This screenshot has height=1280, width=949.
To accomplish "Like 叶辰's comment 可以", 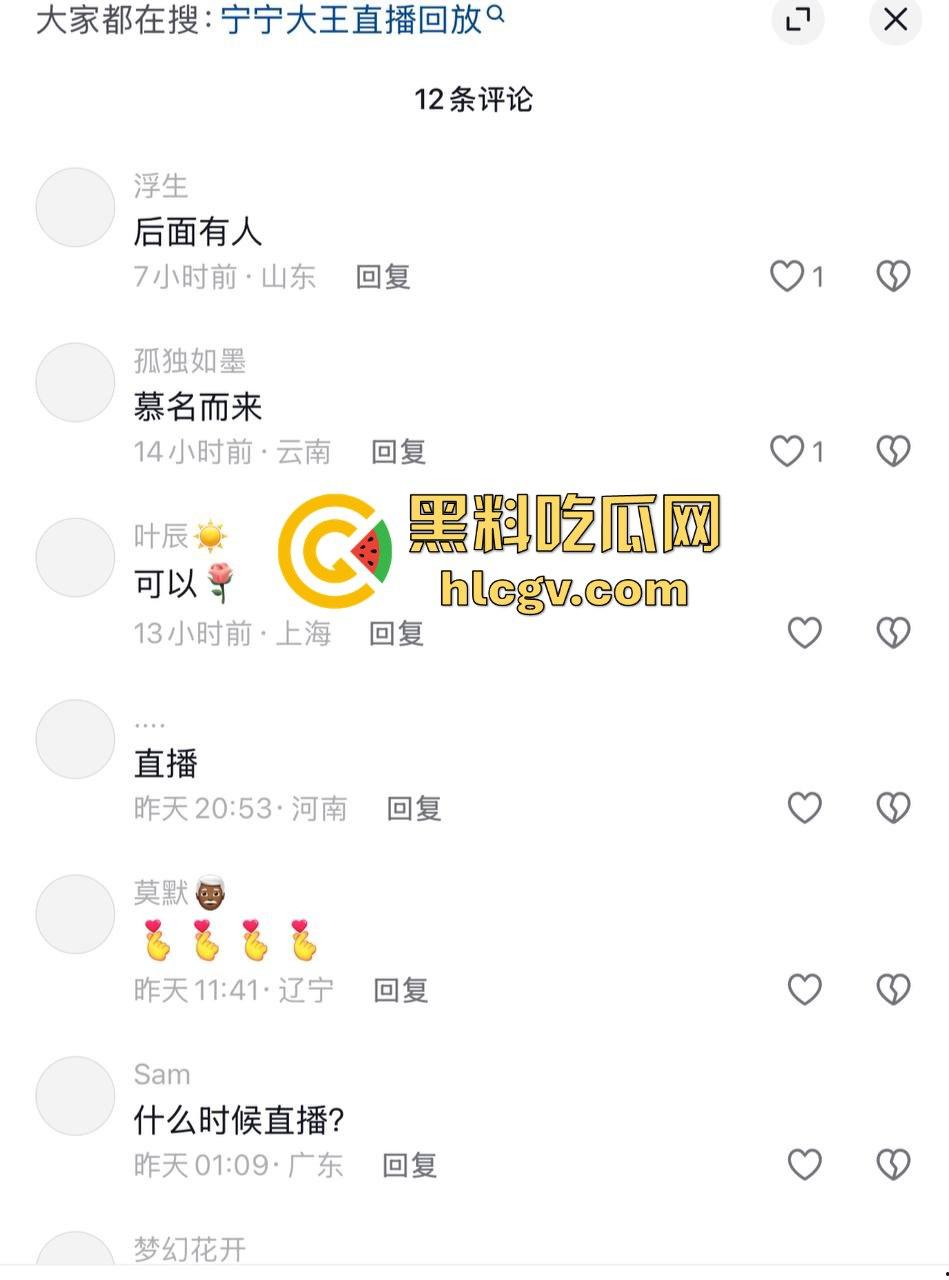I will [x=805, y=633].
